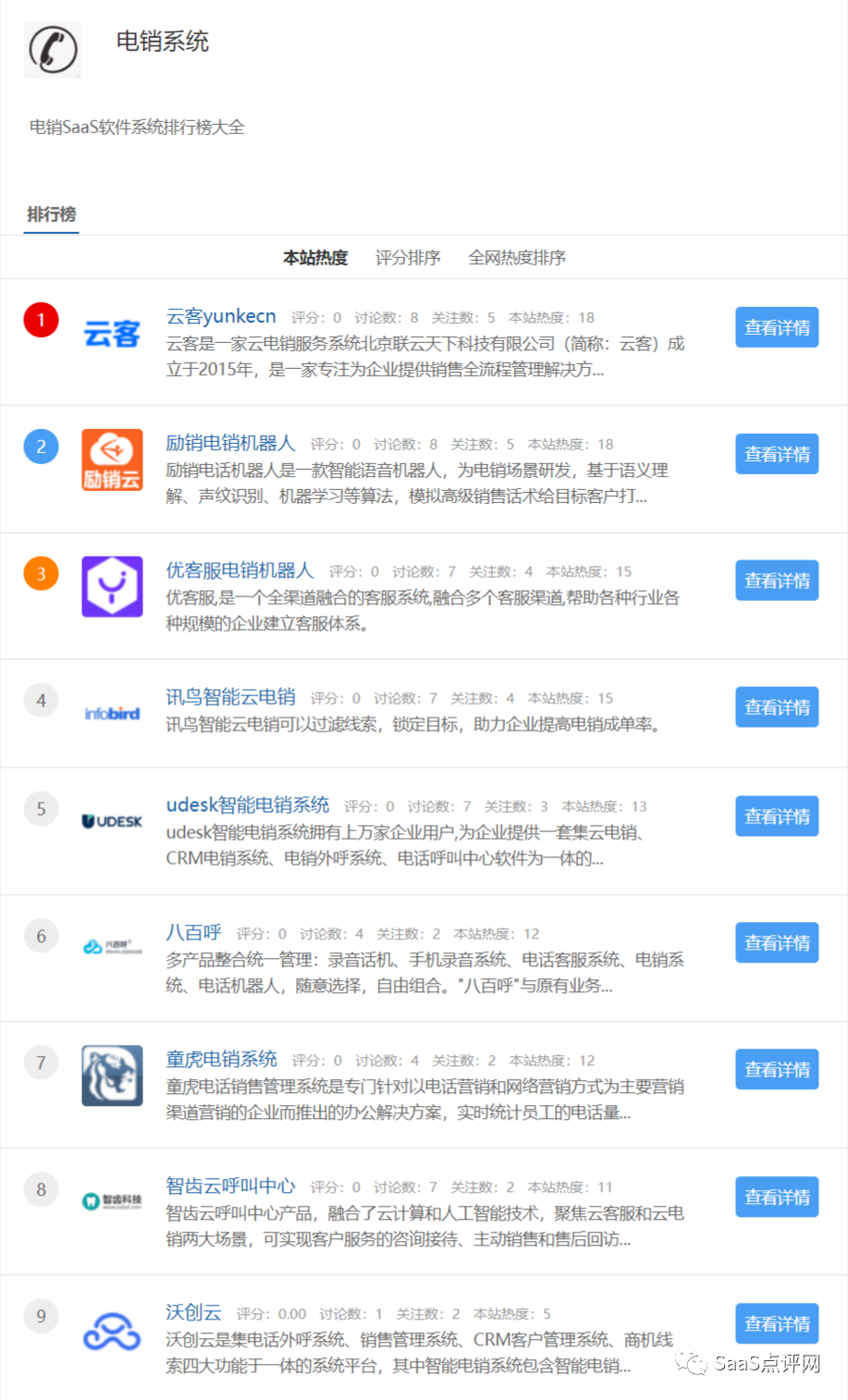Viewport: 848px width, 1400px height.
Task: View details of 励销电销机器人
Action: [777, 454]
